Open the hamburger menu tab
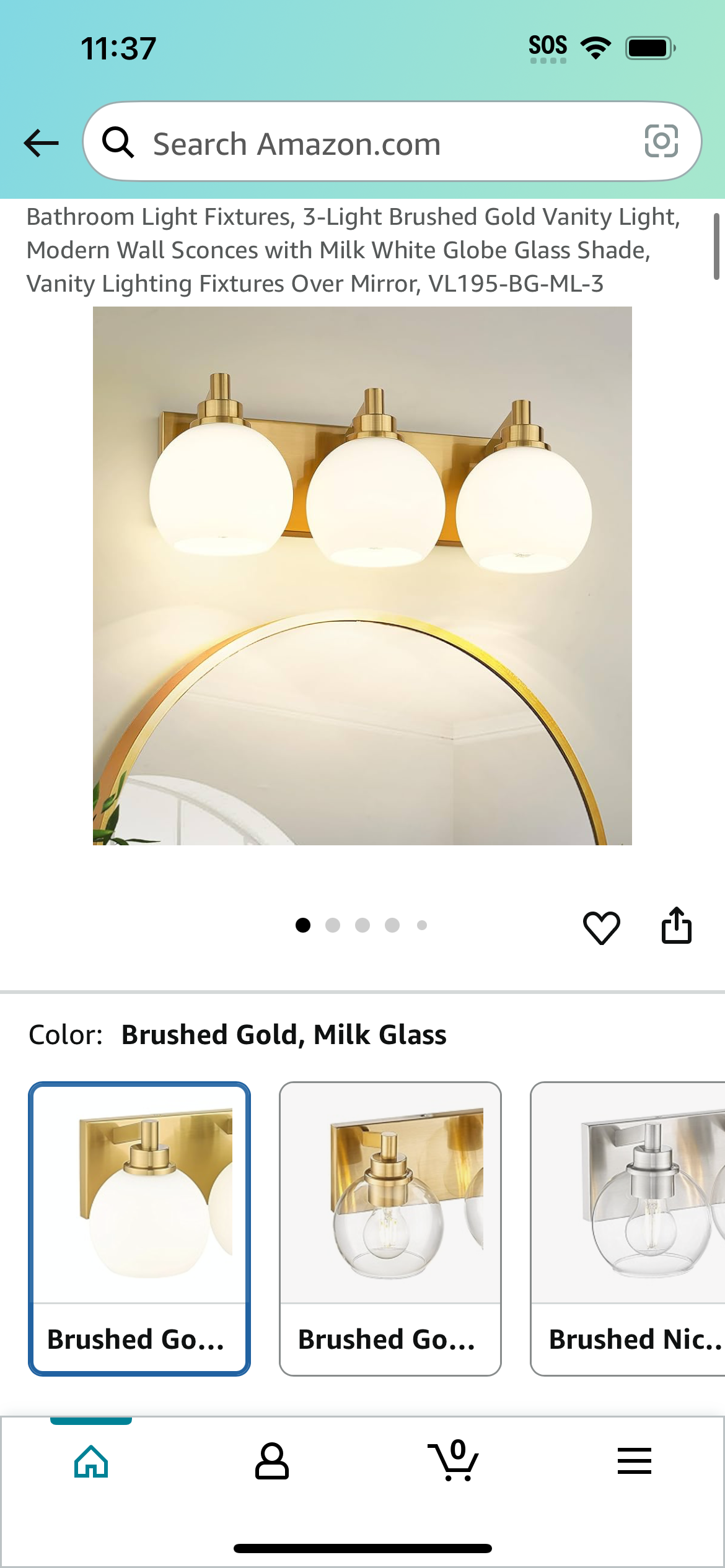This screenshot has height=1568, width=725. 635,1461
